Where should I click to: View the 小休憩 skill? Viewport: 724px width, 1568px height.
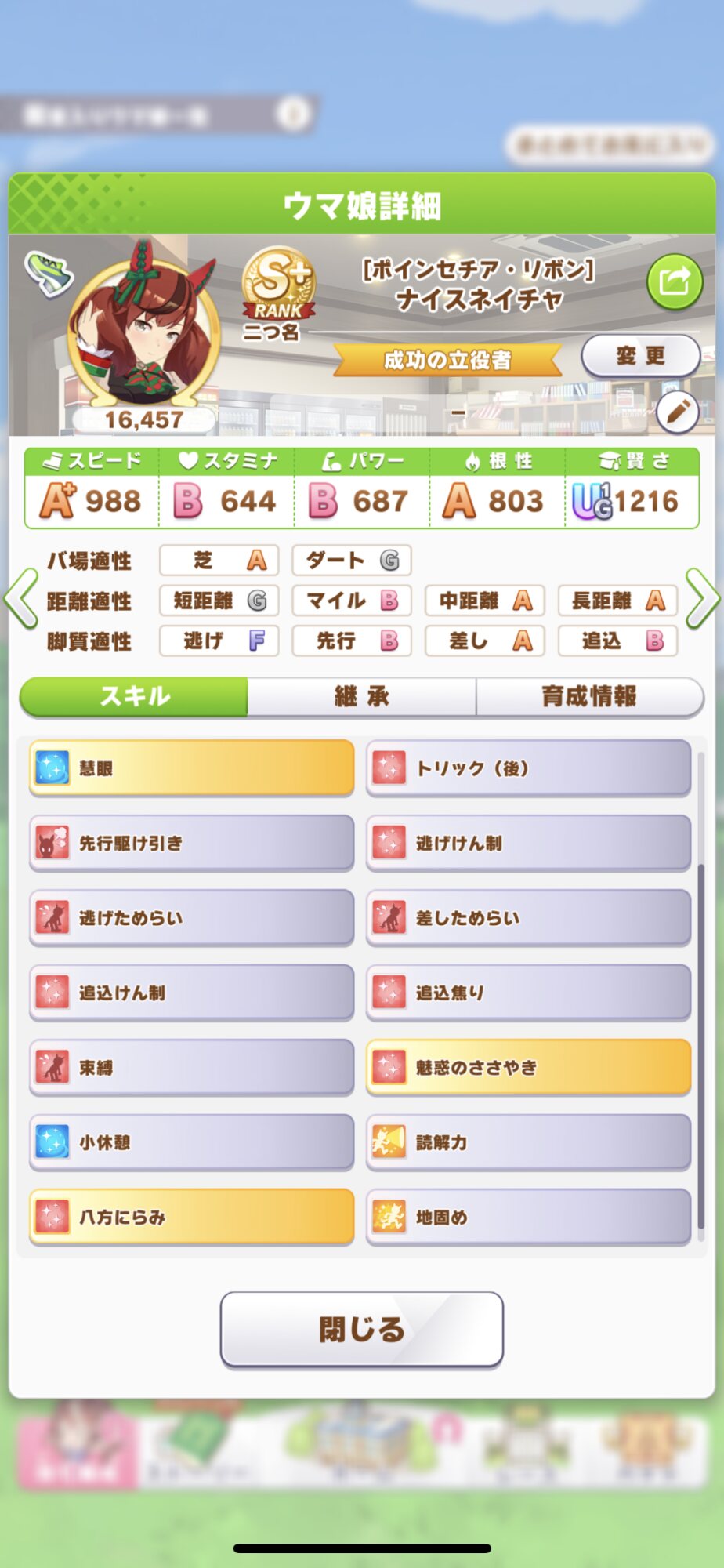192,1142
